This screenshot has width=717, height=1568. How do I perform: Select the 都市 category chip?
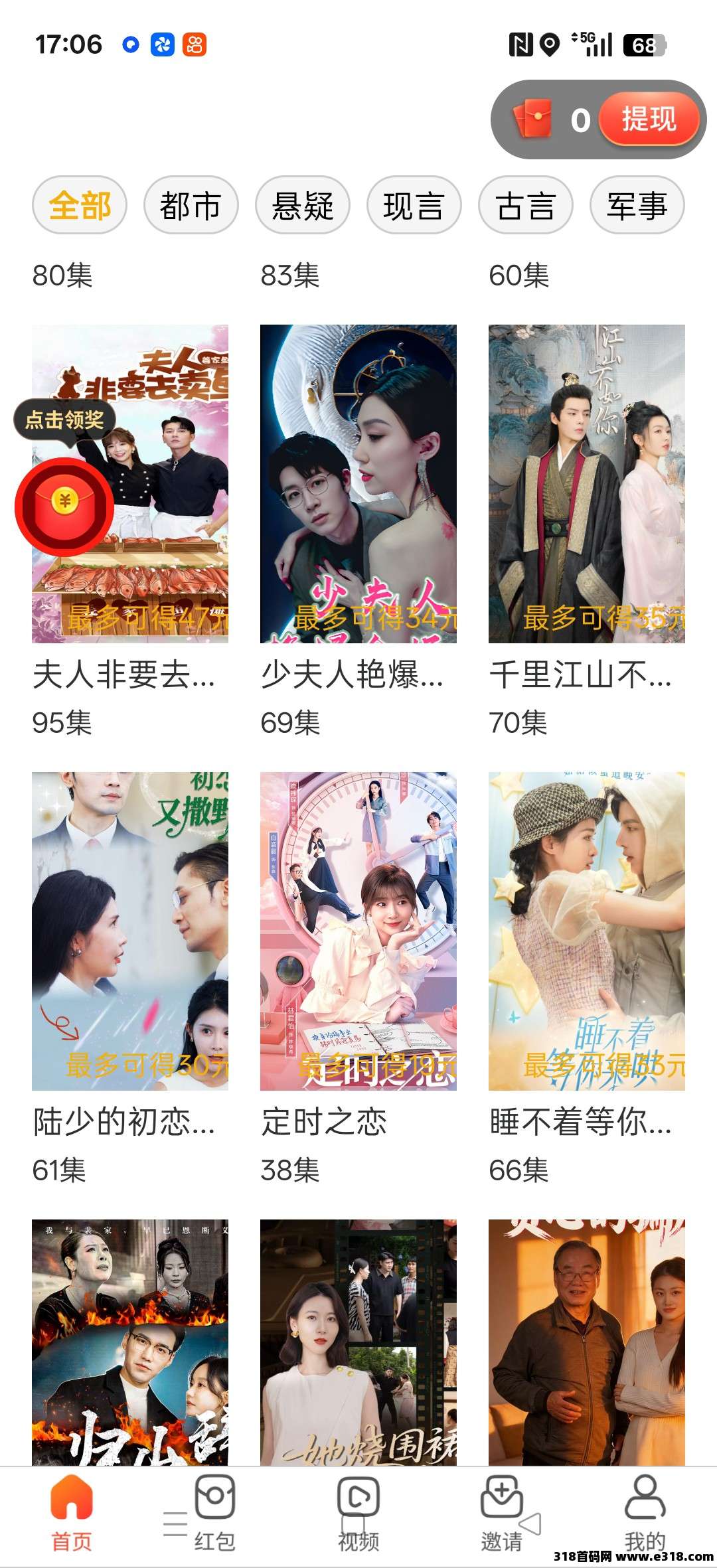coord(190,205)
